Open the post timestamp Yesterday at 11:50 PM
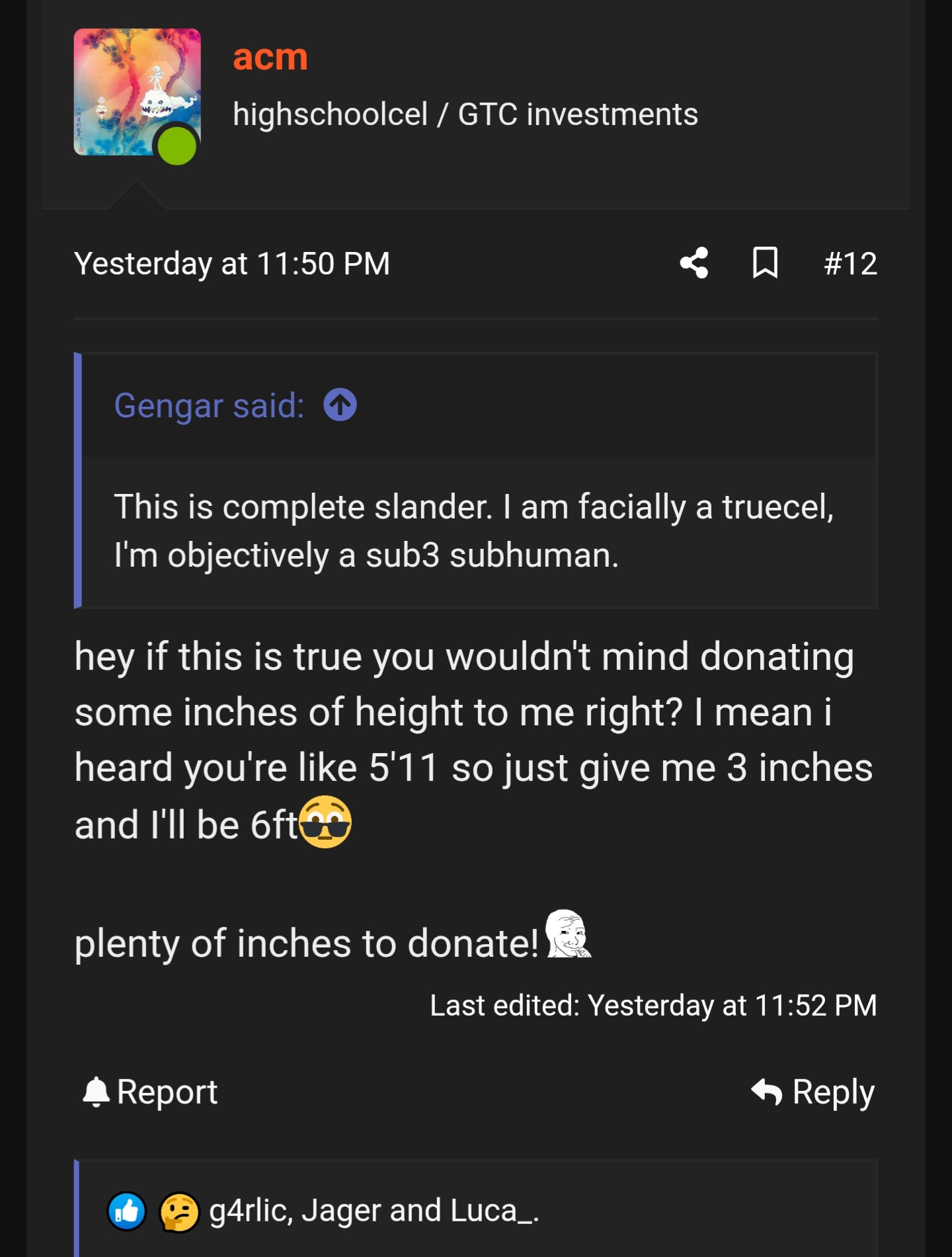The height and width of the screenshot is (1257, 952). [232, 263]
